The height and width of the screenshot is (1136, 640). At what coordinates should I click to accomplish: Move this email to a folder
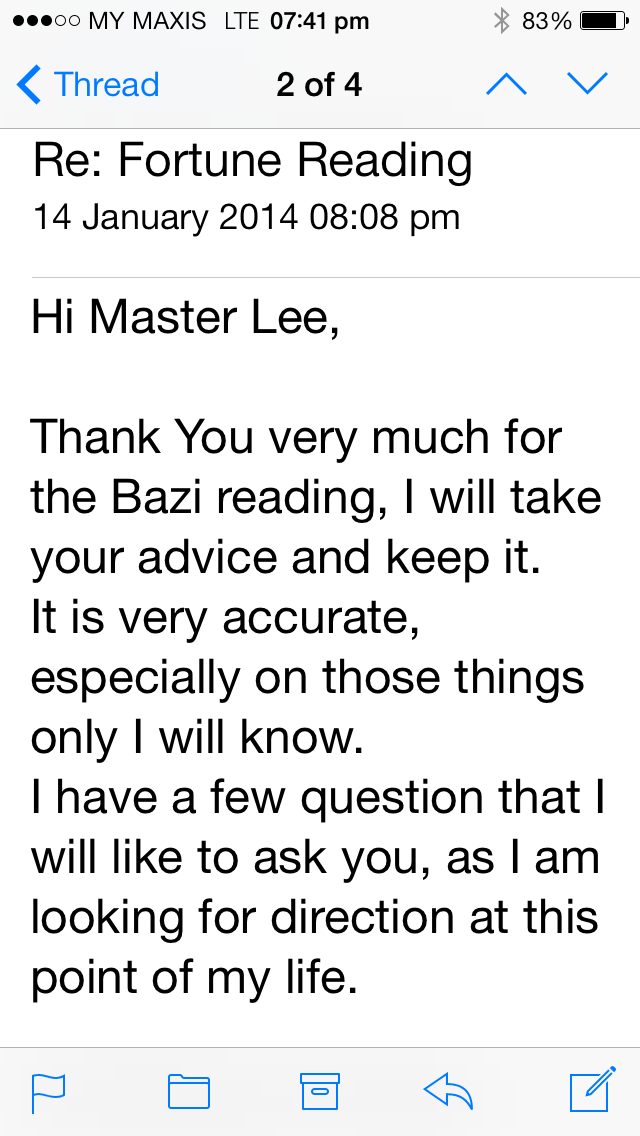click(x=188, y=1091)
